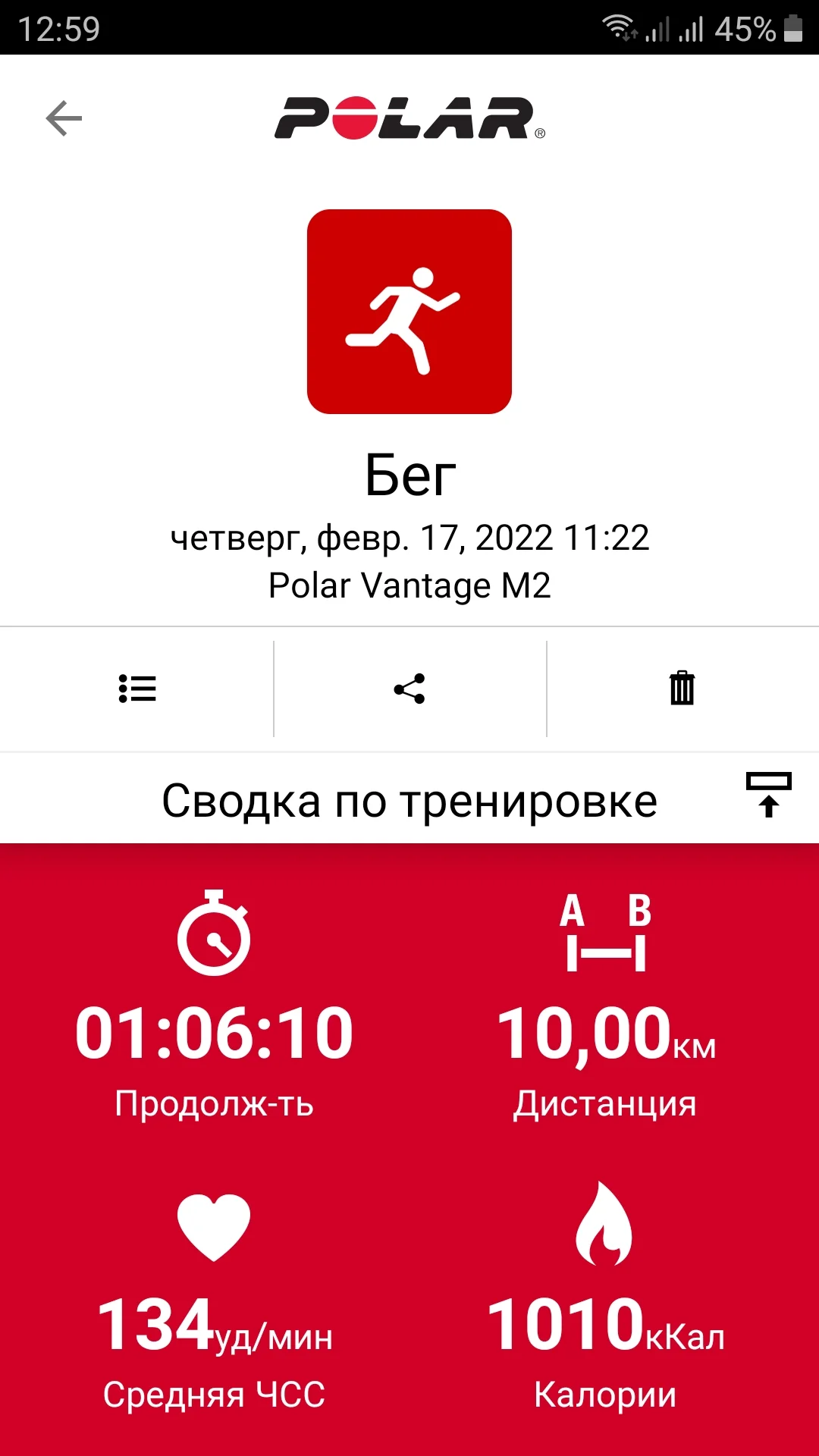The width and height of the screenshot is (819, 1456).
Task: Share this running workout
Action: click(409, 689)
